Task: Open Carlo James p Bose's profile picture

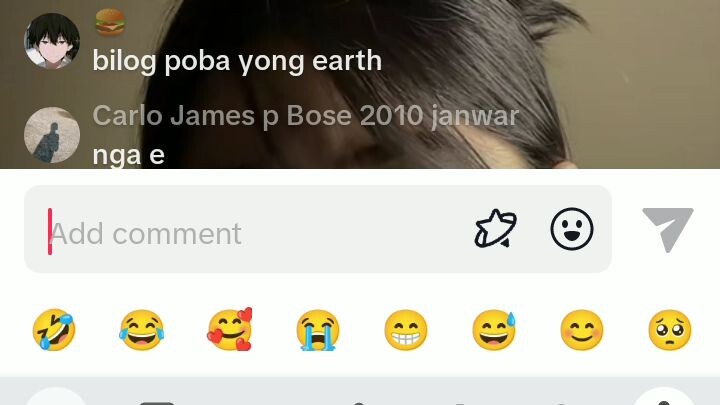Action: 51,135
